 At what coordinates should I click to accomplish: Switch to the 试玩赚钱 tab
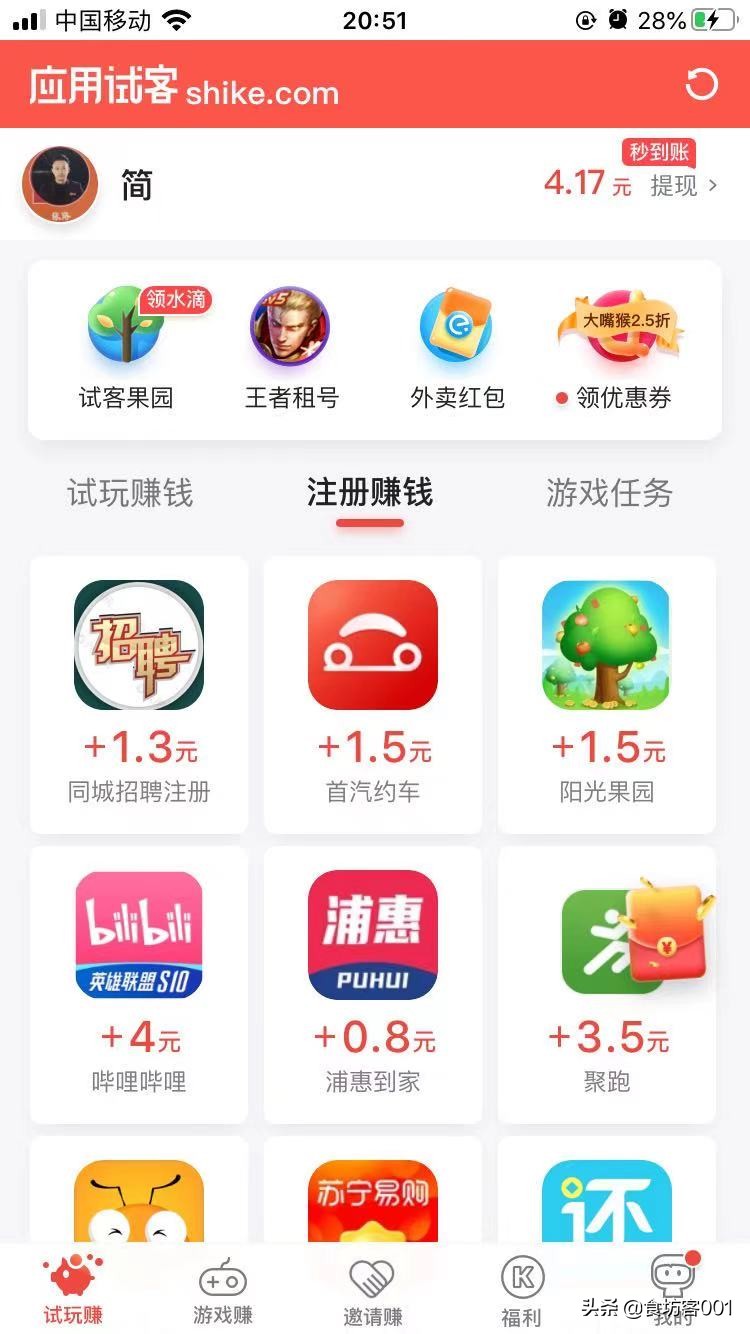131,494
